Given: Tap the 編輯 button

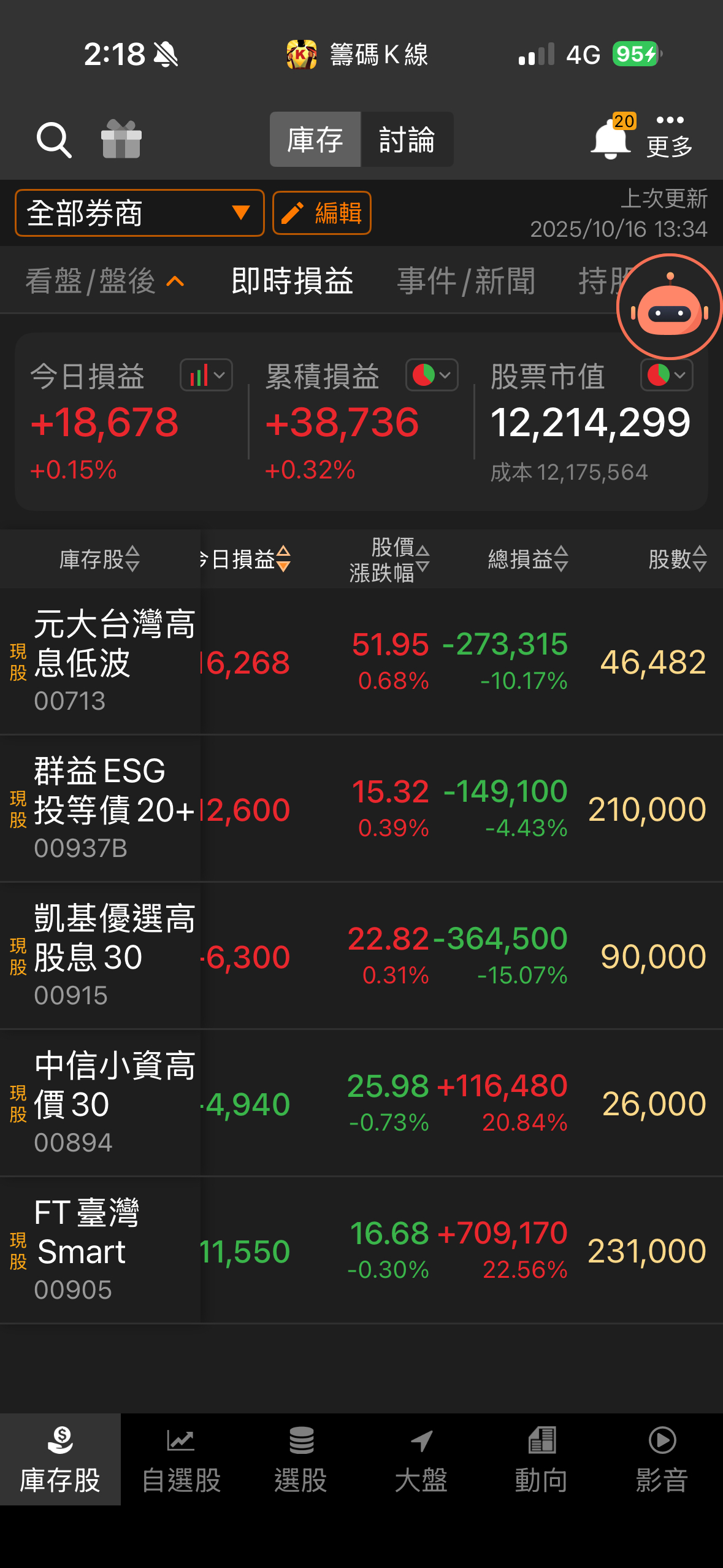Looking at the screenshot, I should (322, 213).
